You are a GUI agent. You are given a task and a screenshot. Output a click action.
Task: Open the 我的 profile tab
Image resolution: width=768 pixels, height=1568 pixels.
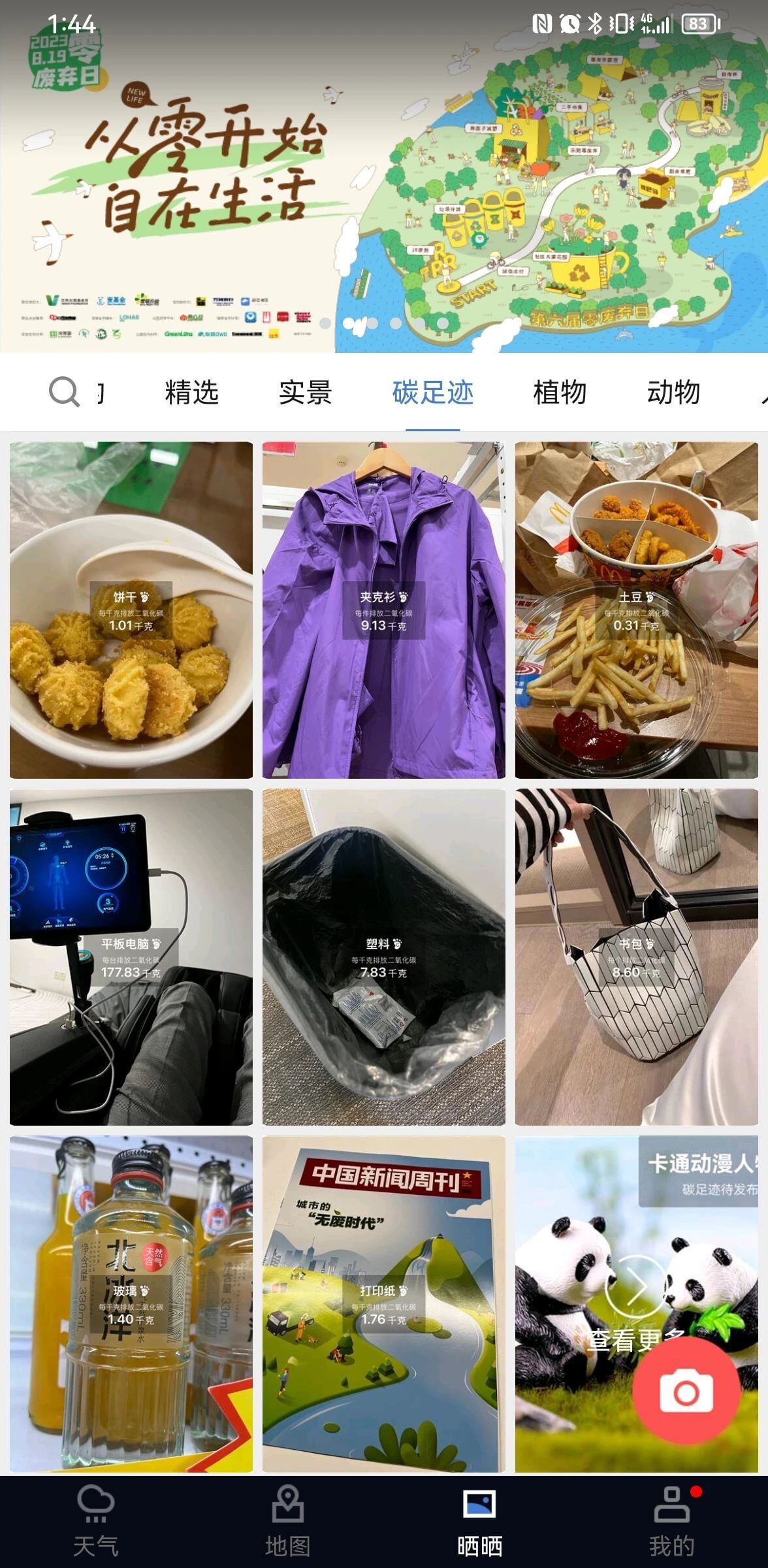(x=671, y=1521)
